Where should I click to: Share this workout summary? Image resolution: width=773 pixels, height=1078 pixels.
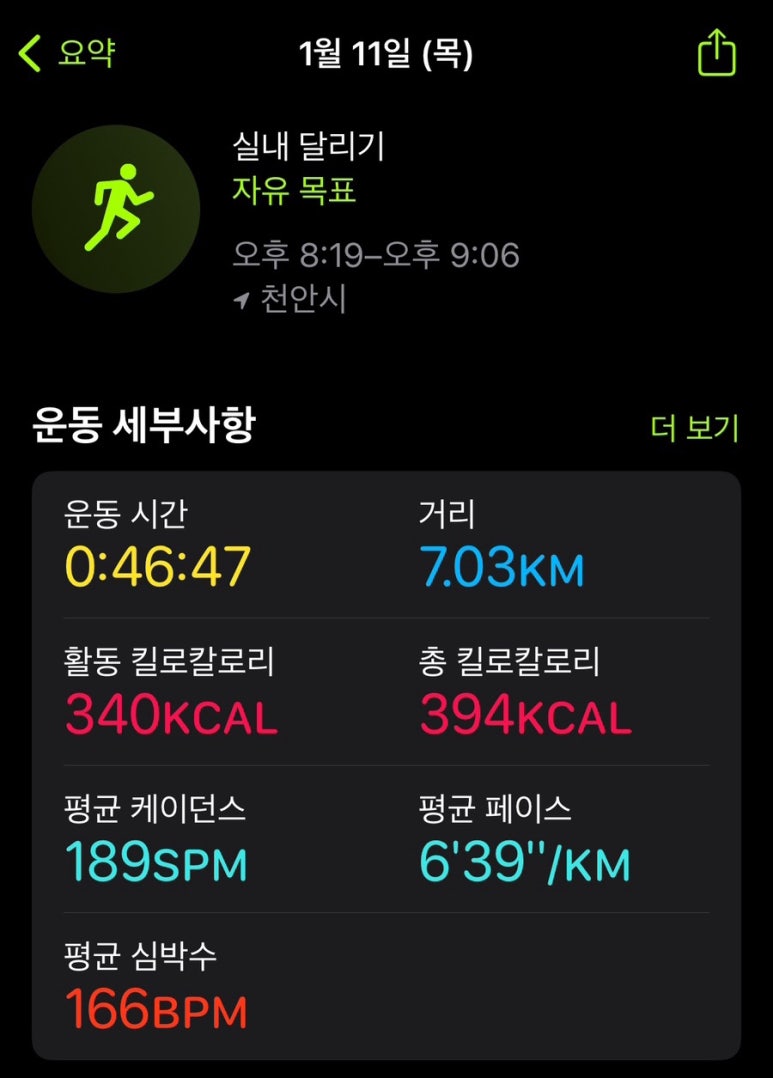[716, 53]
